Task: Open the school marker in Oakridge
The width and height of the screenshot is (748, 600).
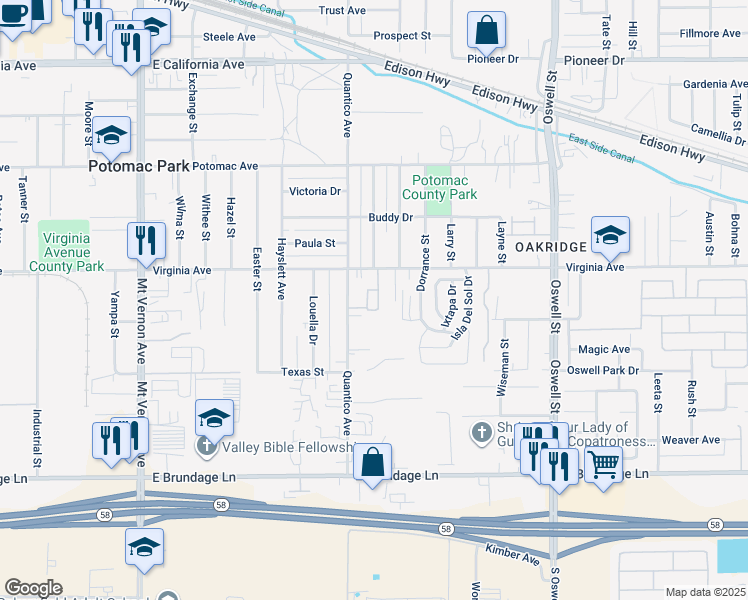Action: click(610, 236)
